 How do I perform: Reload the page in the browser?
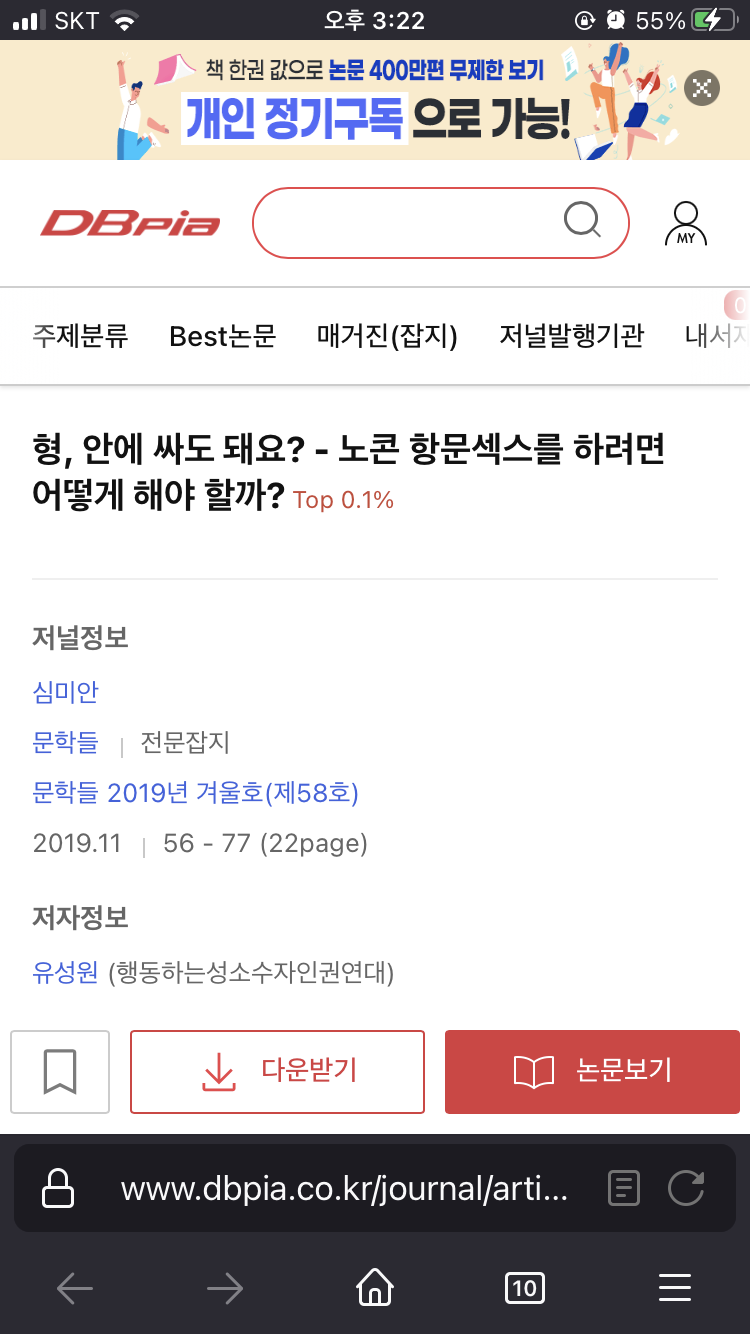coord(686,1189)
